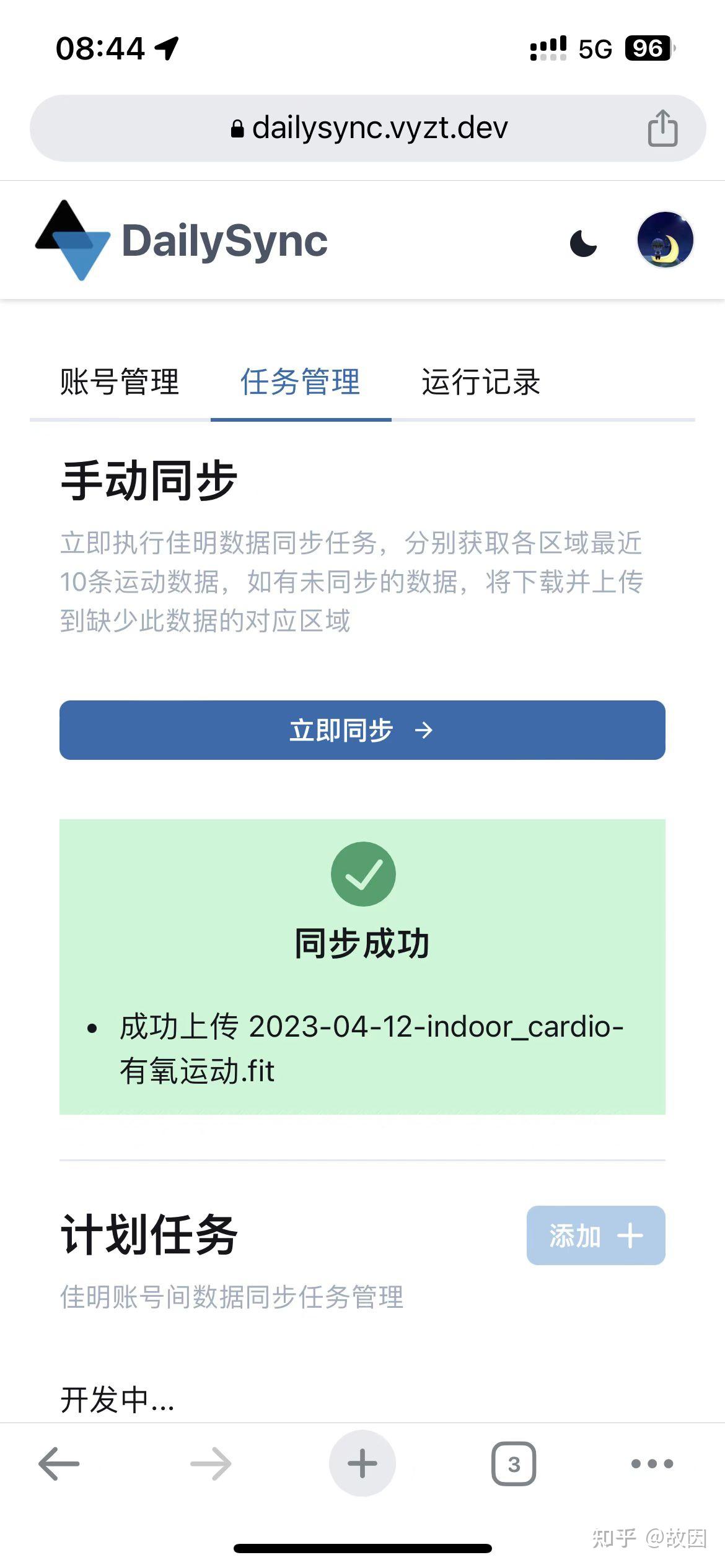
Task: Switch to the 运行记录 tab
Action: coord(480,383)
